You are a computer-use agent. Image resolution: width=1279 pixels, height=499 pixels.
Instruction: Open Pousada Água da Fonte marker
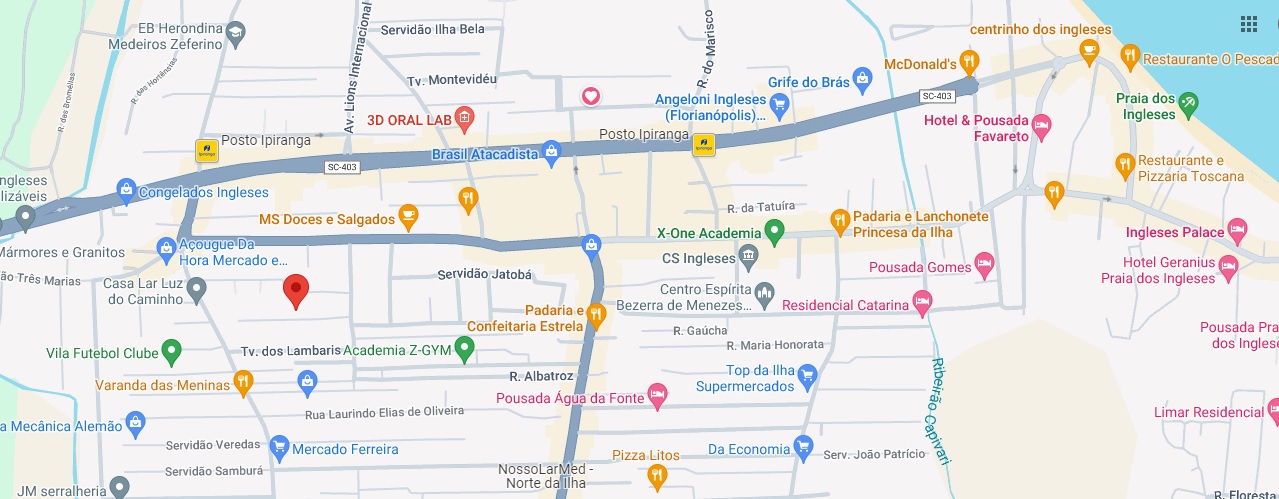pos(657,396)
